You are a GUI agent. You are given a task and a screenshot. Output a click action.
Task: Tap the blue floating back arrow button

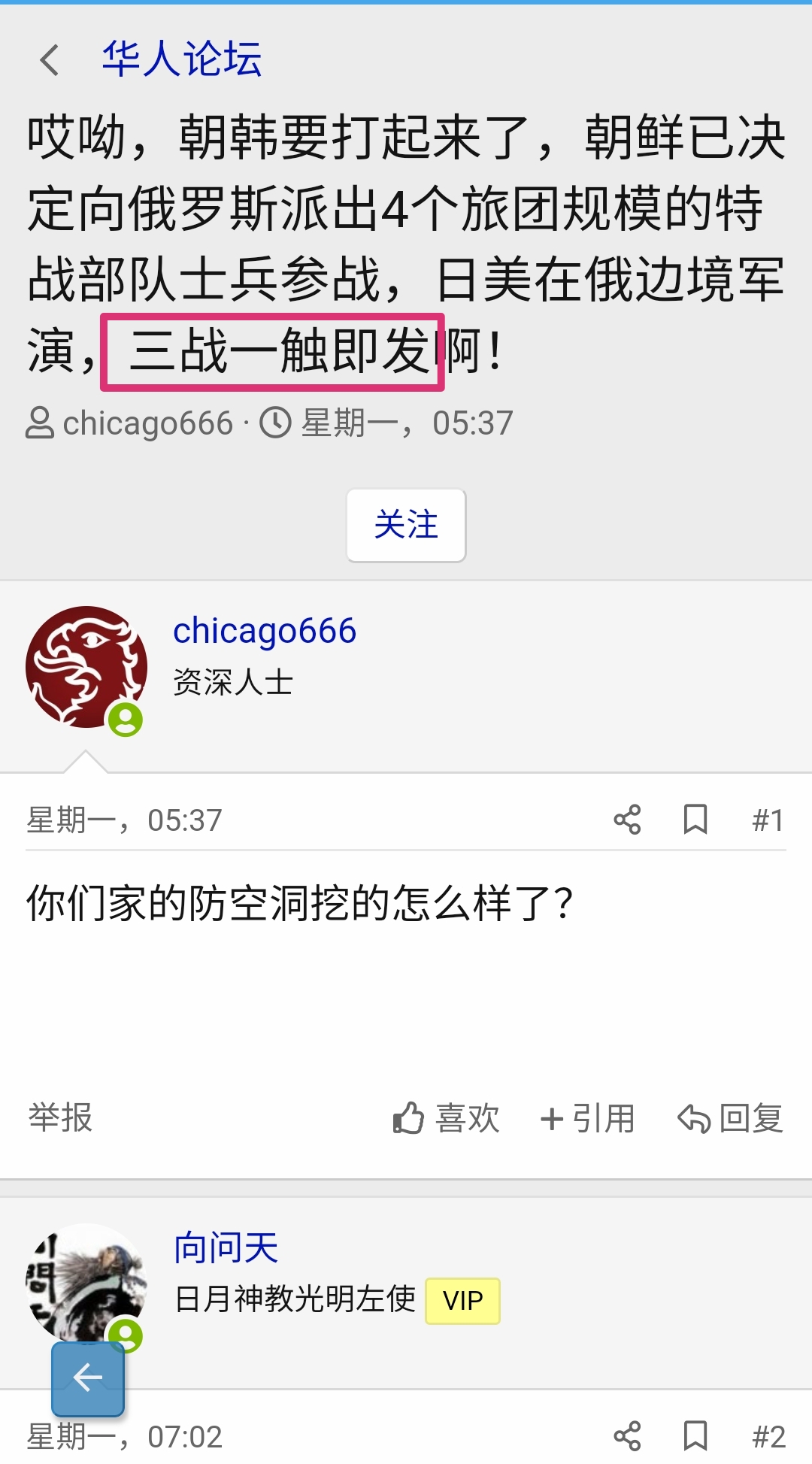[88, 1378]
